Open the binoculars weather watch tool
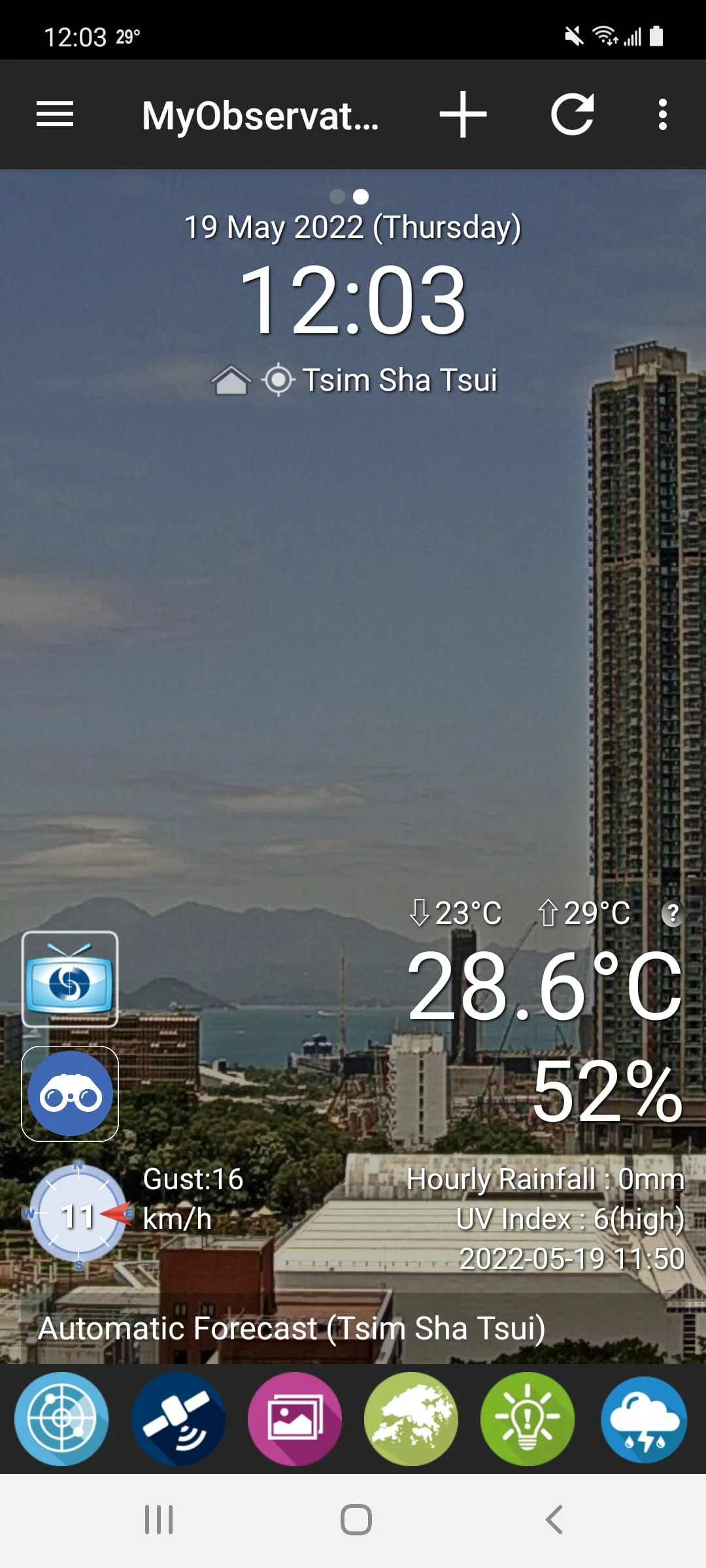Viewport: 706px width, 1568px height. coord(70,1092)
